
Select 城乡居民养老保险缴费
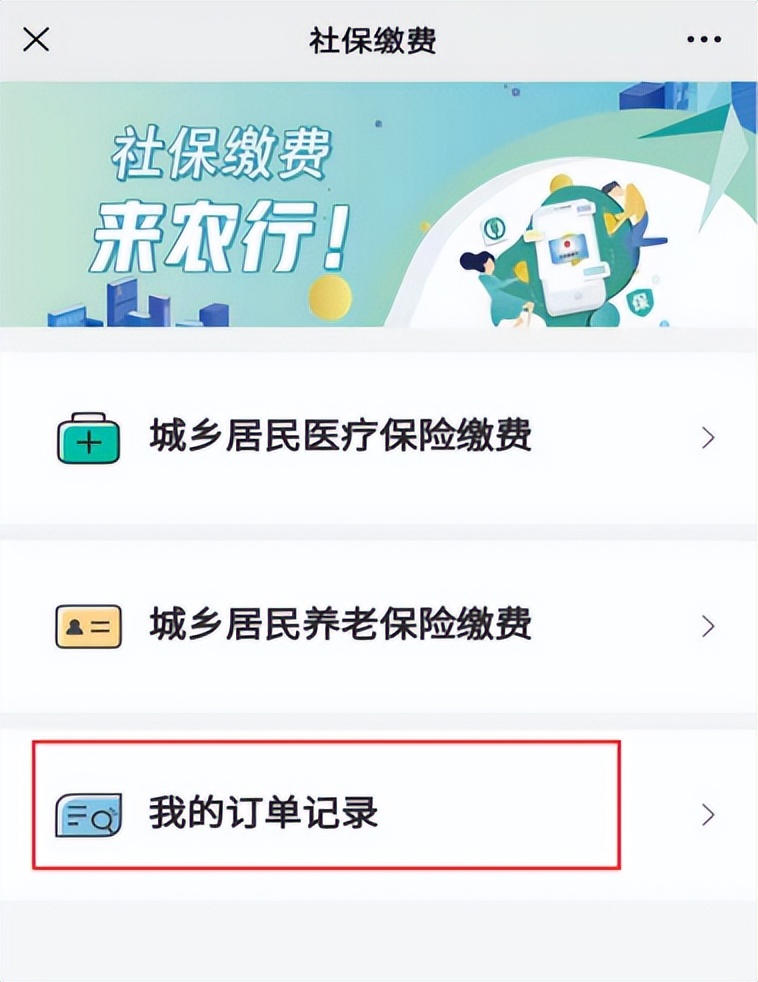click(x=378, y=626)
